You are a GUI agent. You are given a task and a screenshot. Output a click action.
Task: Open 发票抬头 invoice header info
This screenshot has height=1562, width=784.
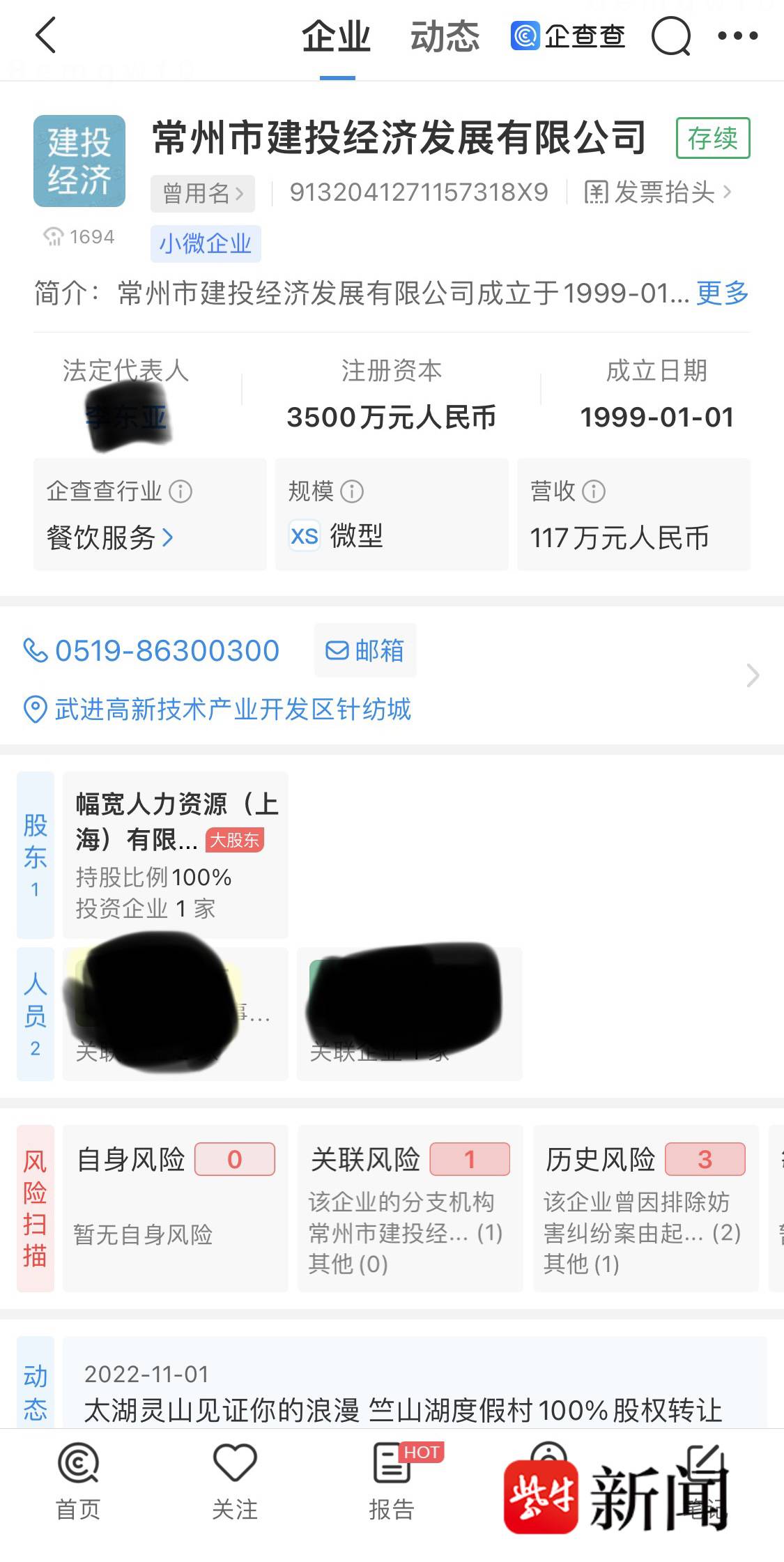tap(656, 192)
